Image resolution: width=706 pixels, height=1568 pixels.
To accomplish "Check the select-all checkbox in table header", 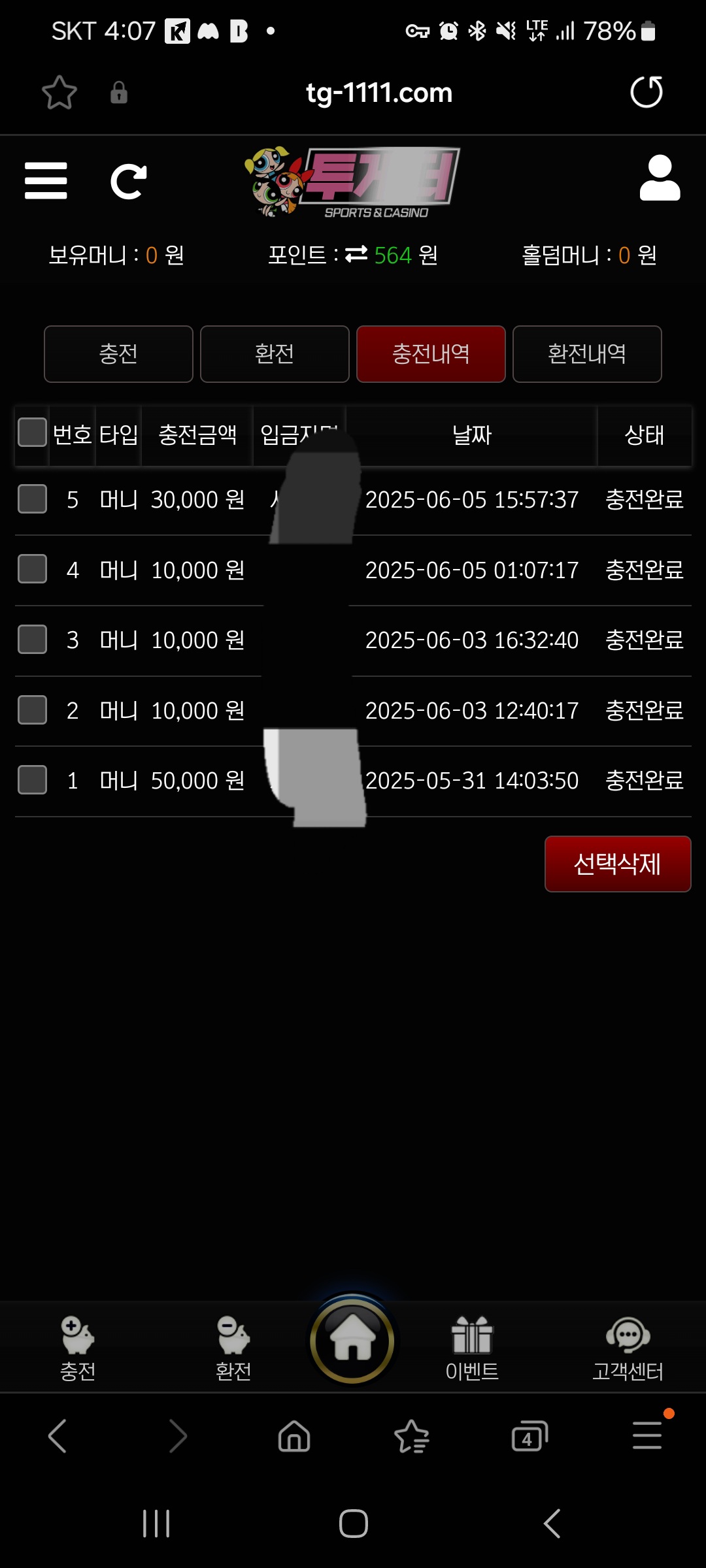I will click(32, 433).
